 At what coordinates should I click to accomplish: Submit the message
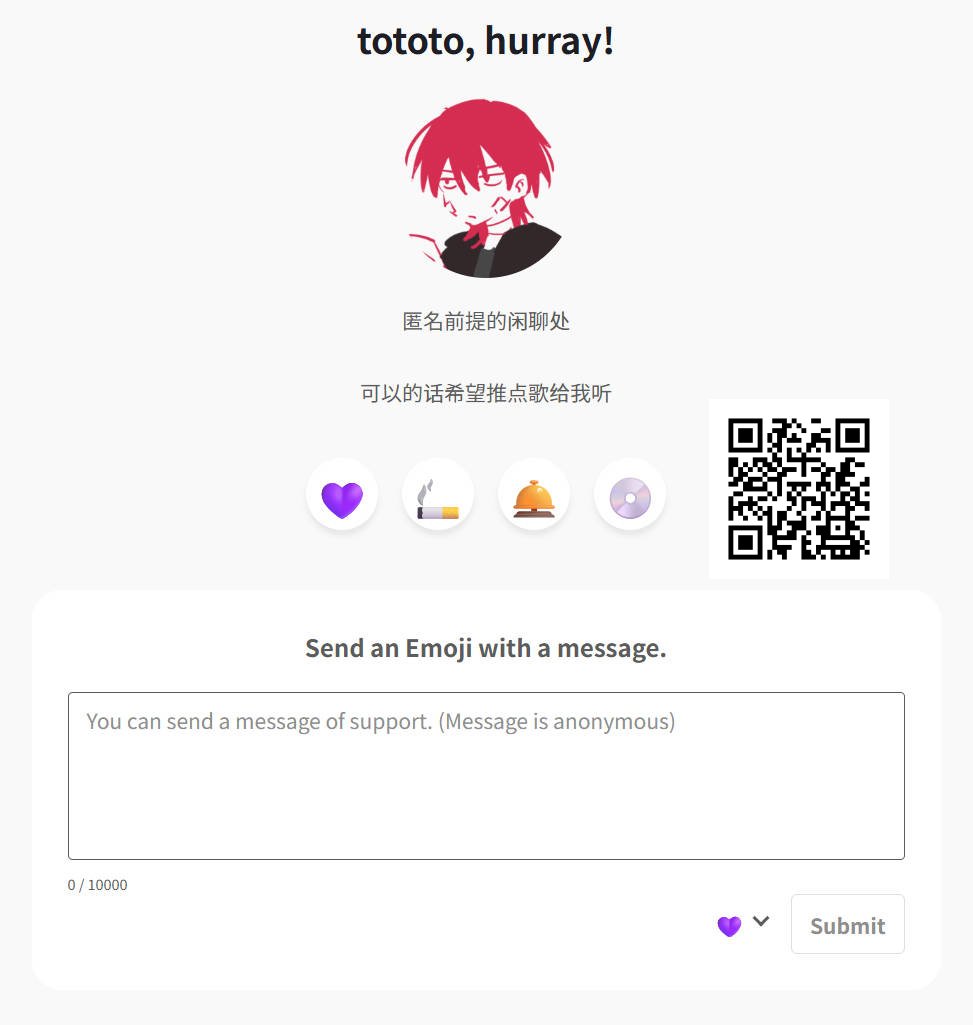[847, 925]
